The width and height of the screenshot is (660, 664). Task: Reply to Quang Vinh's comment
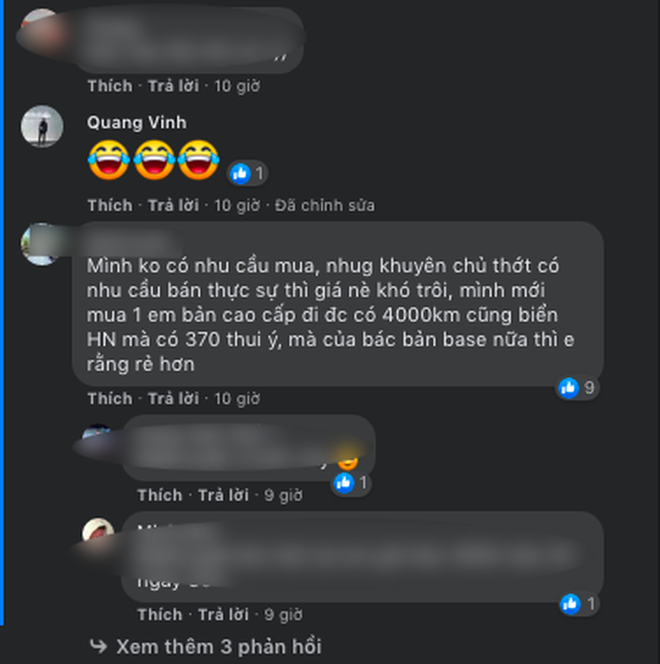tap(173, 205)
